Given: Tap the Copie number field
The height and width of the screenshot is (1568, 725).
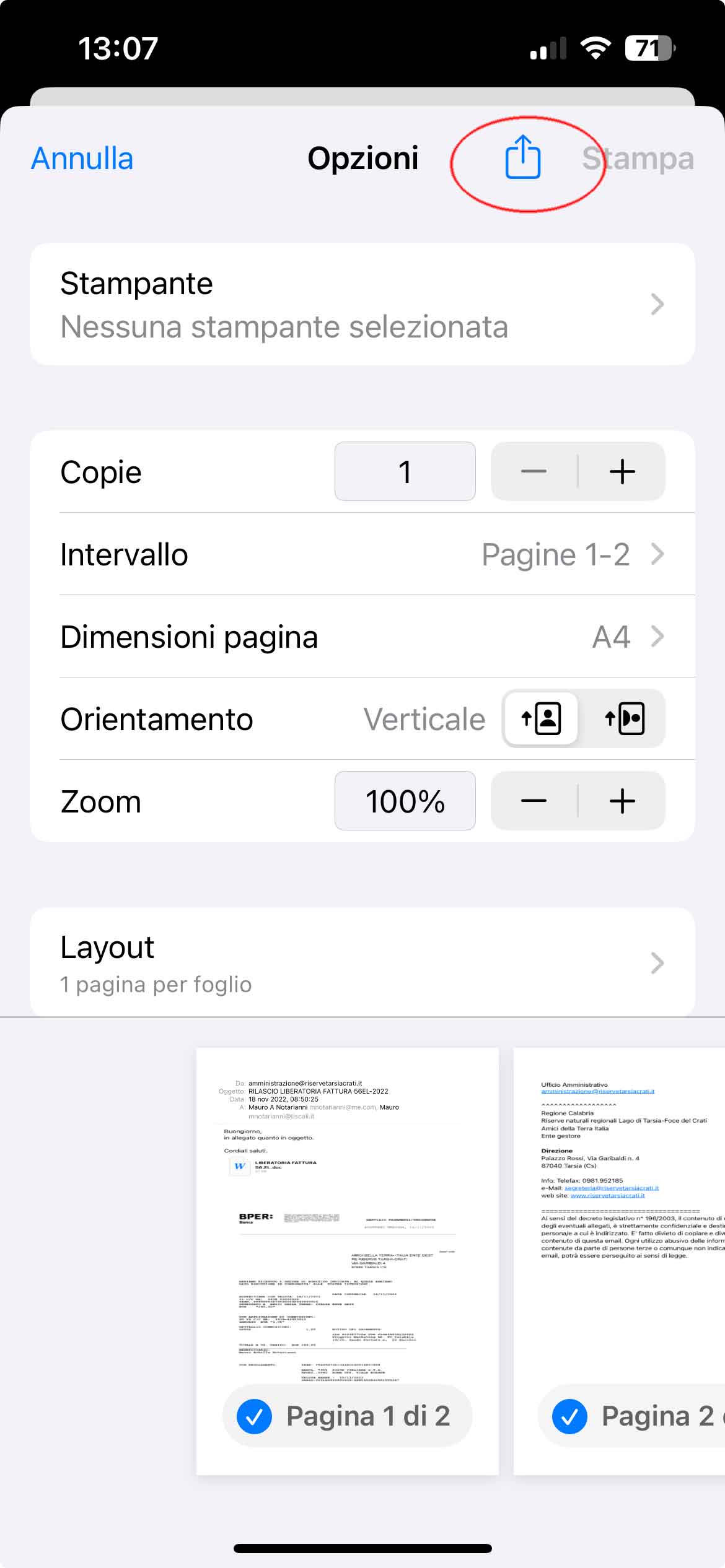Looking at the screenshot, I should pyautogui.click(x=405, y=472).
